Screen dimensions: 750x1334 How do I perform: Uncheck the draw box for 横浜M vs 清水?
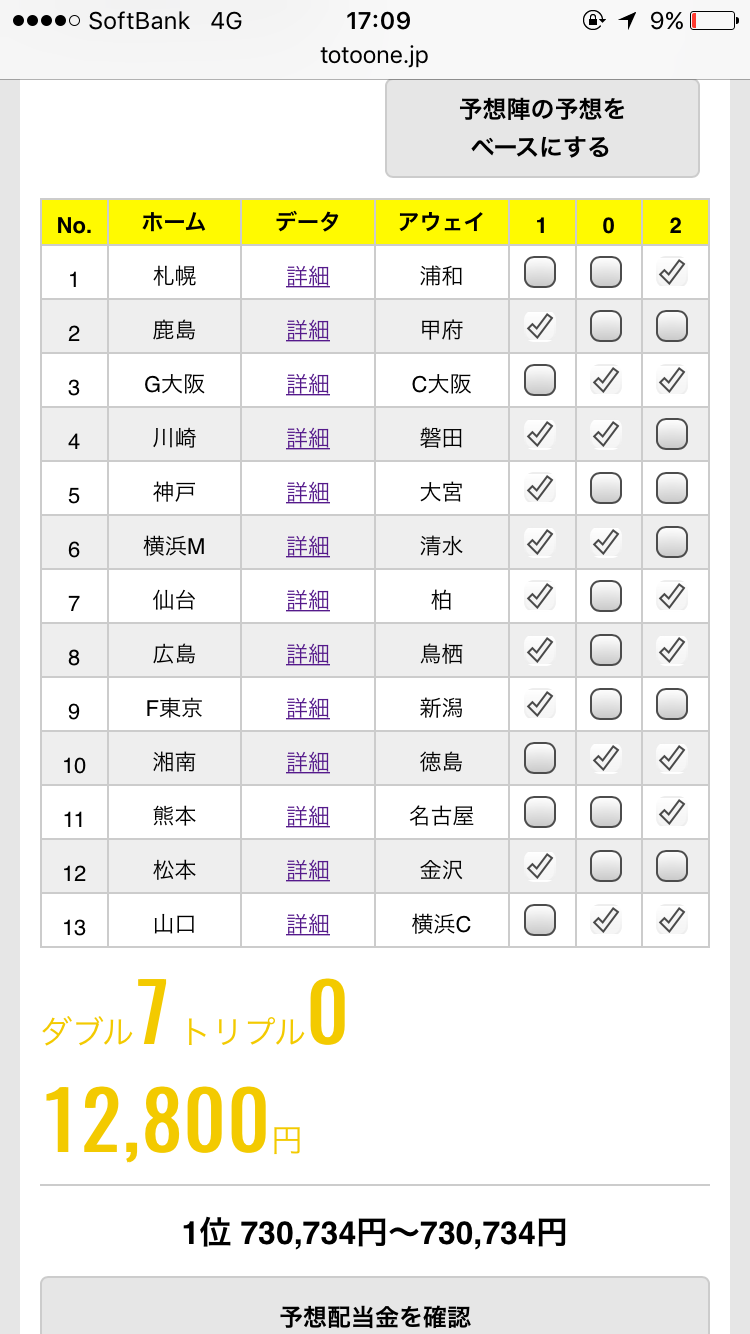[x=606, y=542]
